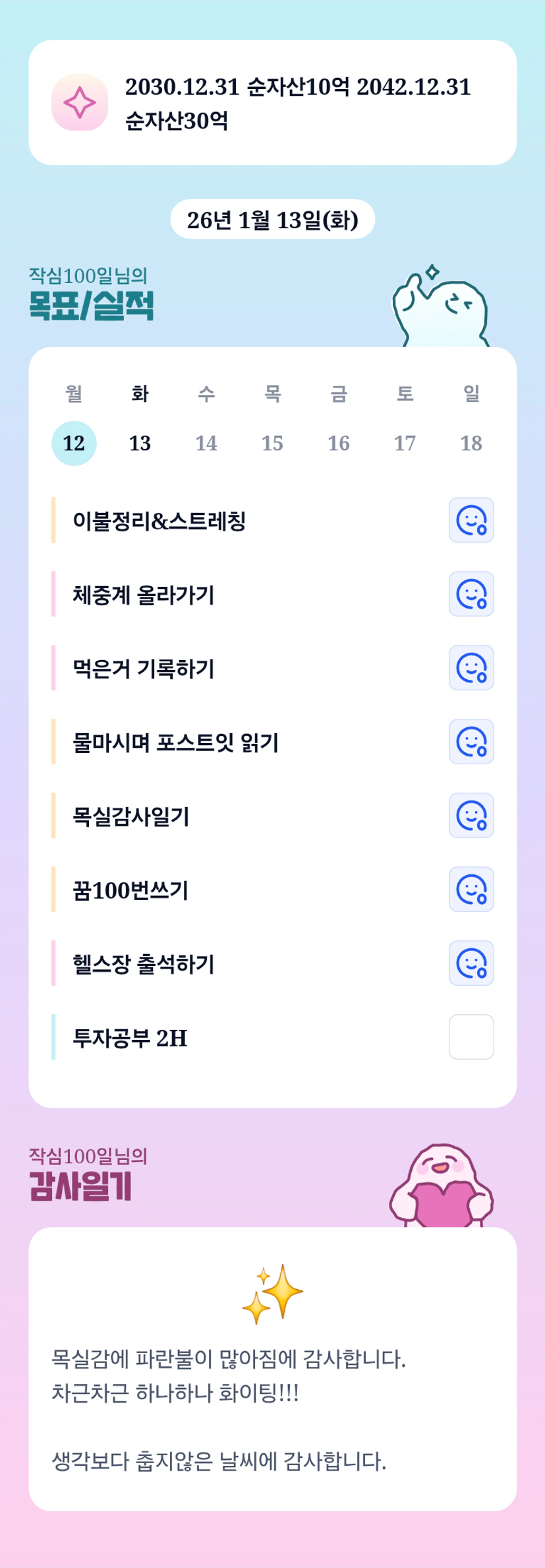
Task: Open the 26년 1월 13일(화) date picker
Action: click(272, 220)
